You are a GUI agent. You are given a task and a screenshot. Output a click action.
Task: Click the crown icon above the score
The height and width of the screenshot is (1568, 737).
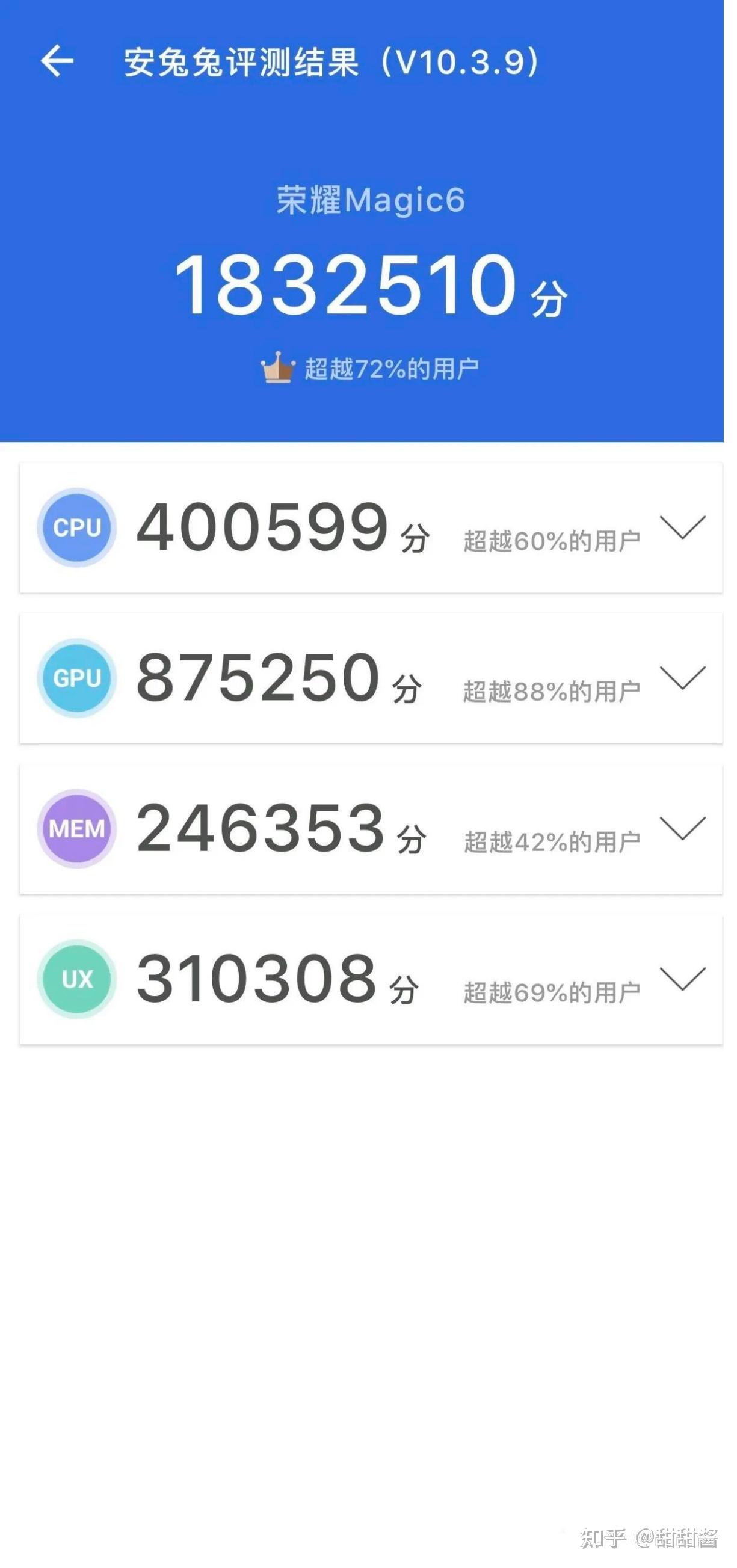pos(277,367)
